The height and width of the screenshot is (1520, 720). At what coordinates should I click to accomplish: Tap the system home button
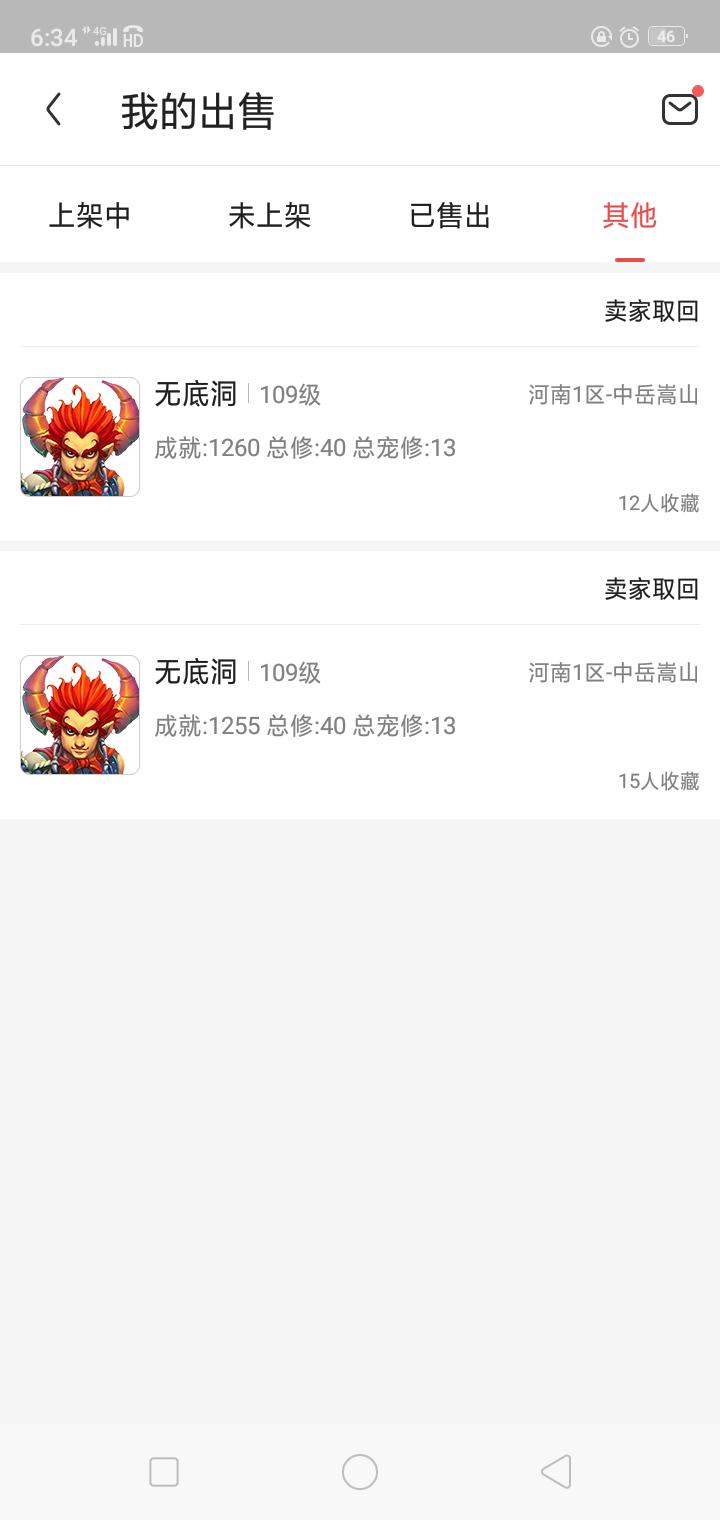click(360, 1472)
